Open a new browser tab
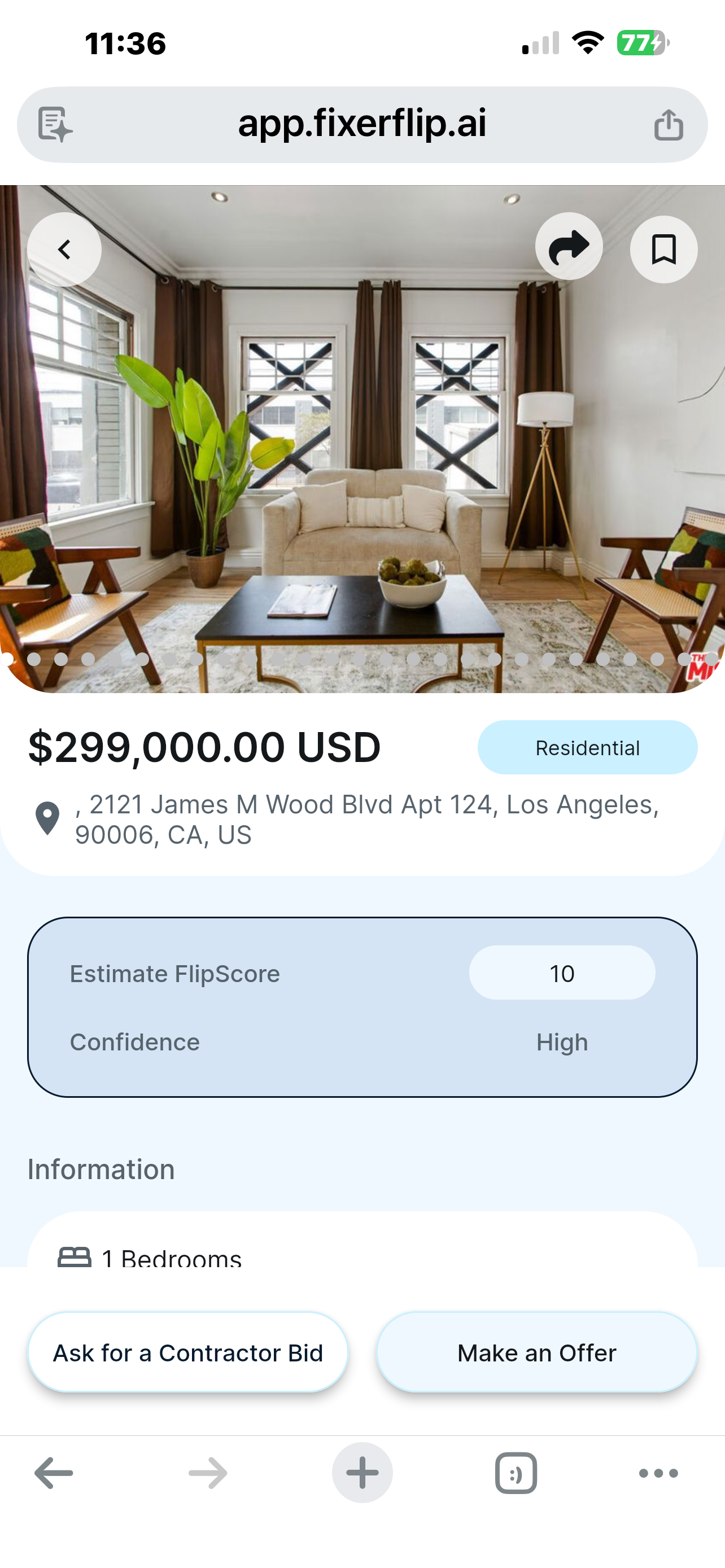Viewport: 725px width, 1568px height. point(362,1473)
